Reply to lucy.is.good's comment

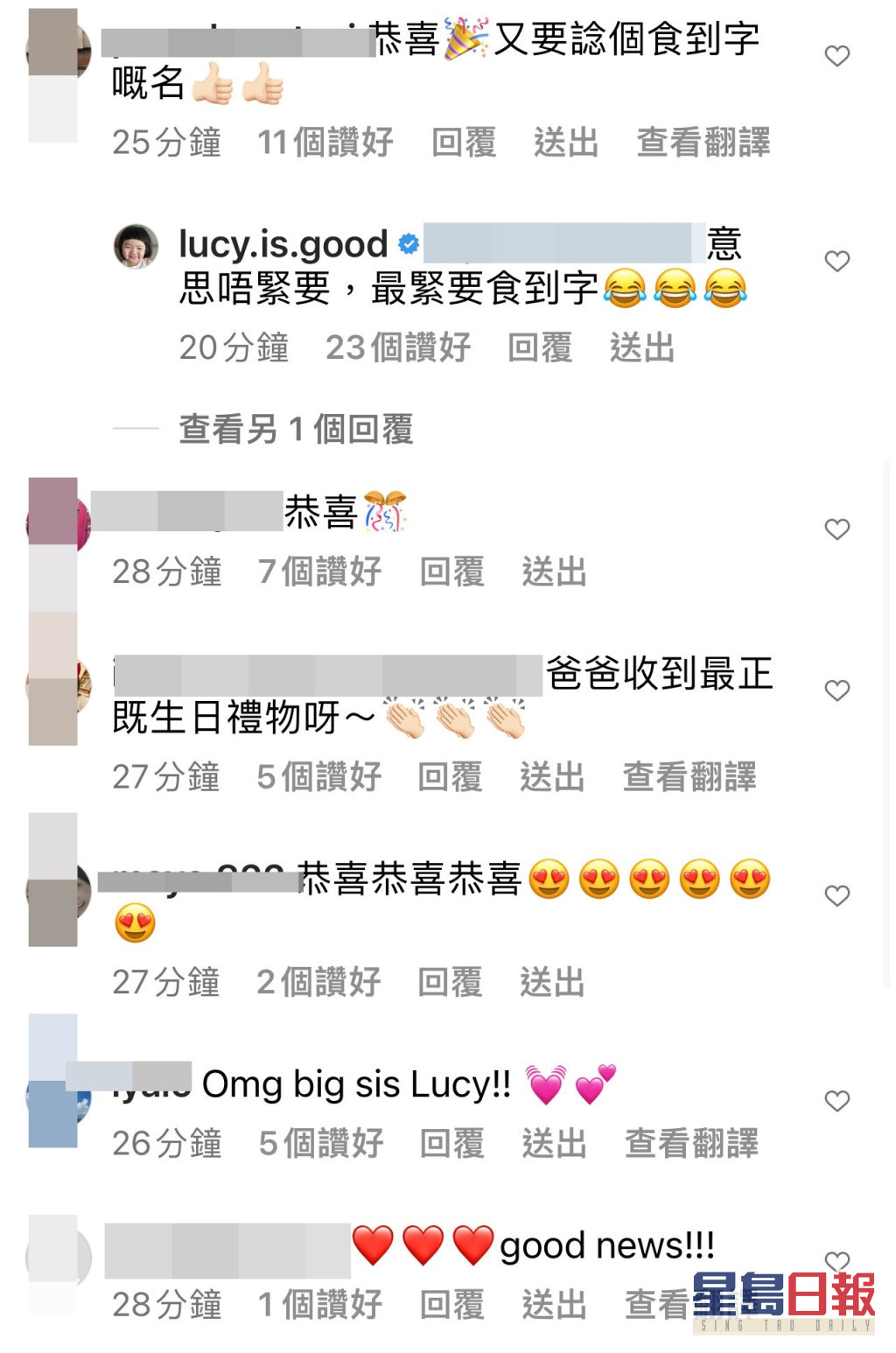pyautogui.click(x=540, y=347)
